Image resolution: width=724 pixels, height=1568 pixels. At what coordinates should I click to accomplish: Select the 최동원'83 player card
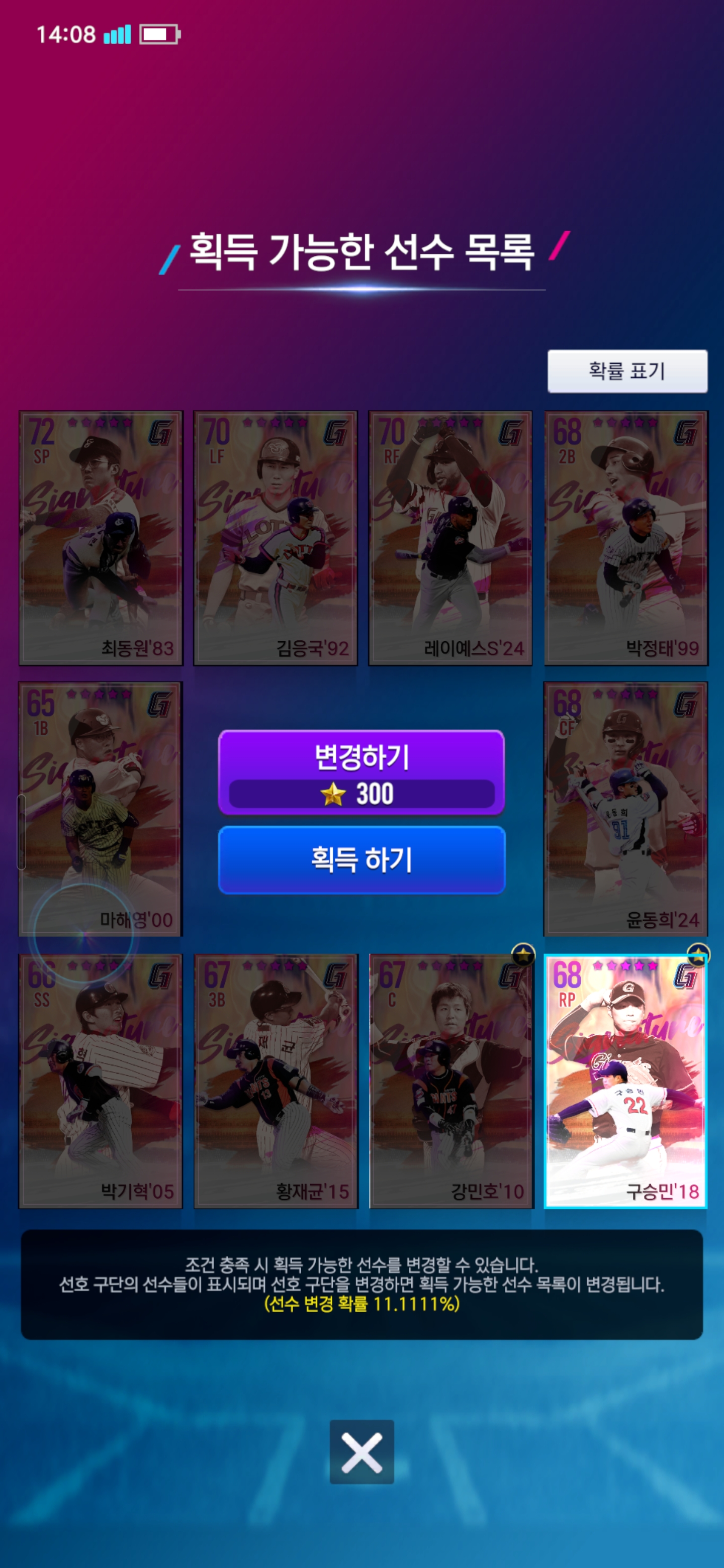click(101, 537)
